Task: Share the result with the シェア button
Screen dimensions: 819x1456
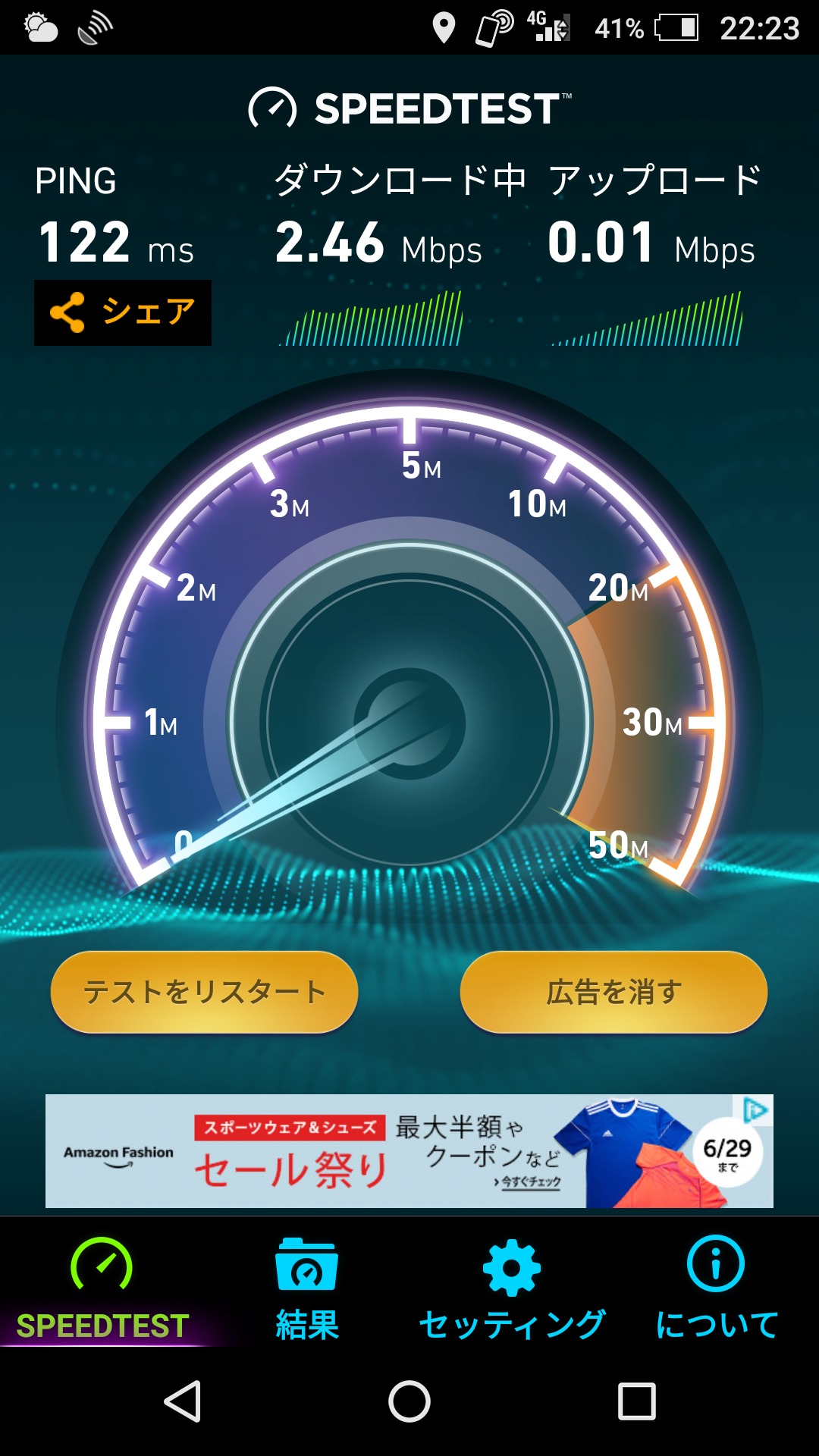Action: [123, 312]
